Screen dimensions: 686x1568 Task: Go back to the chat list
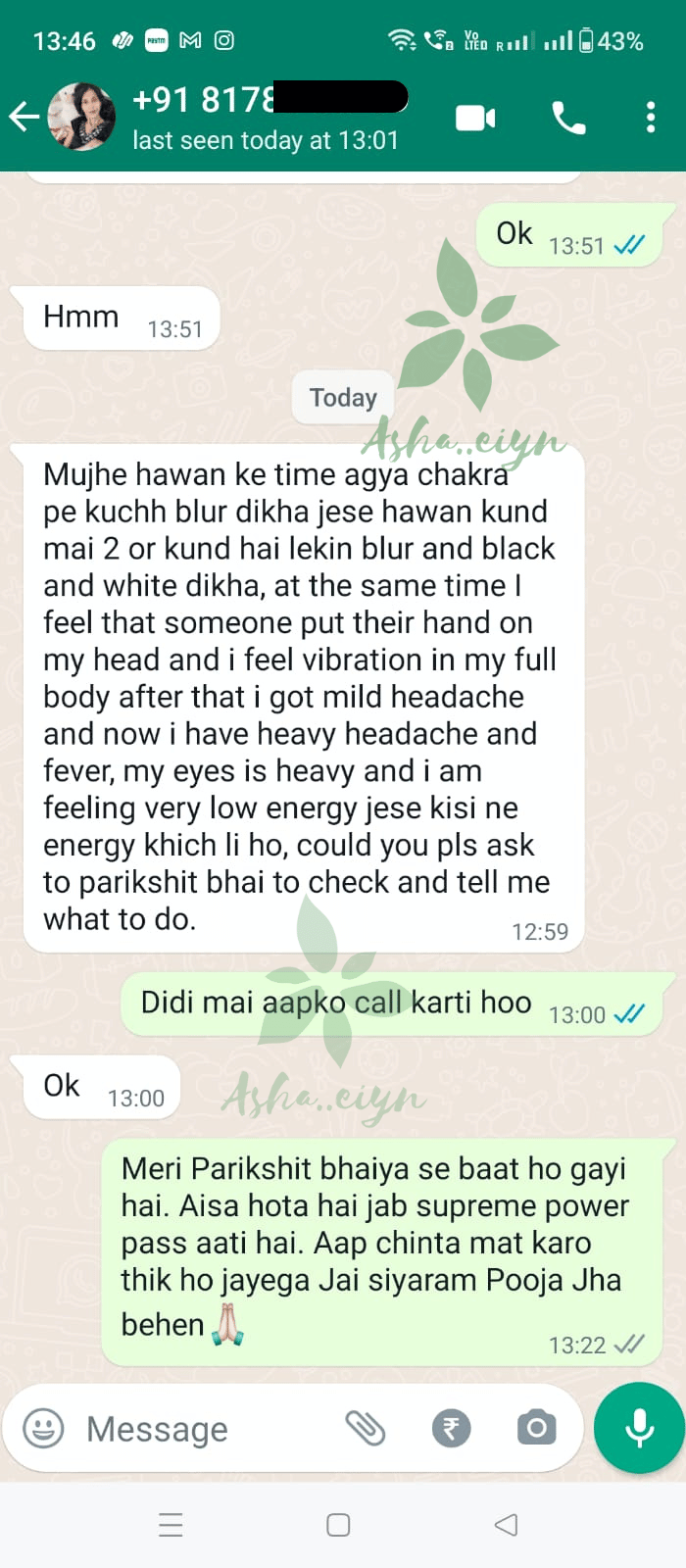(24, 118)
